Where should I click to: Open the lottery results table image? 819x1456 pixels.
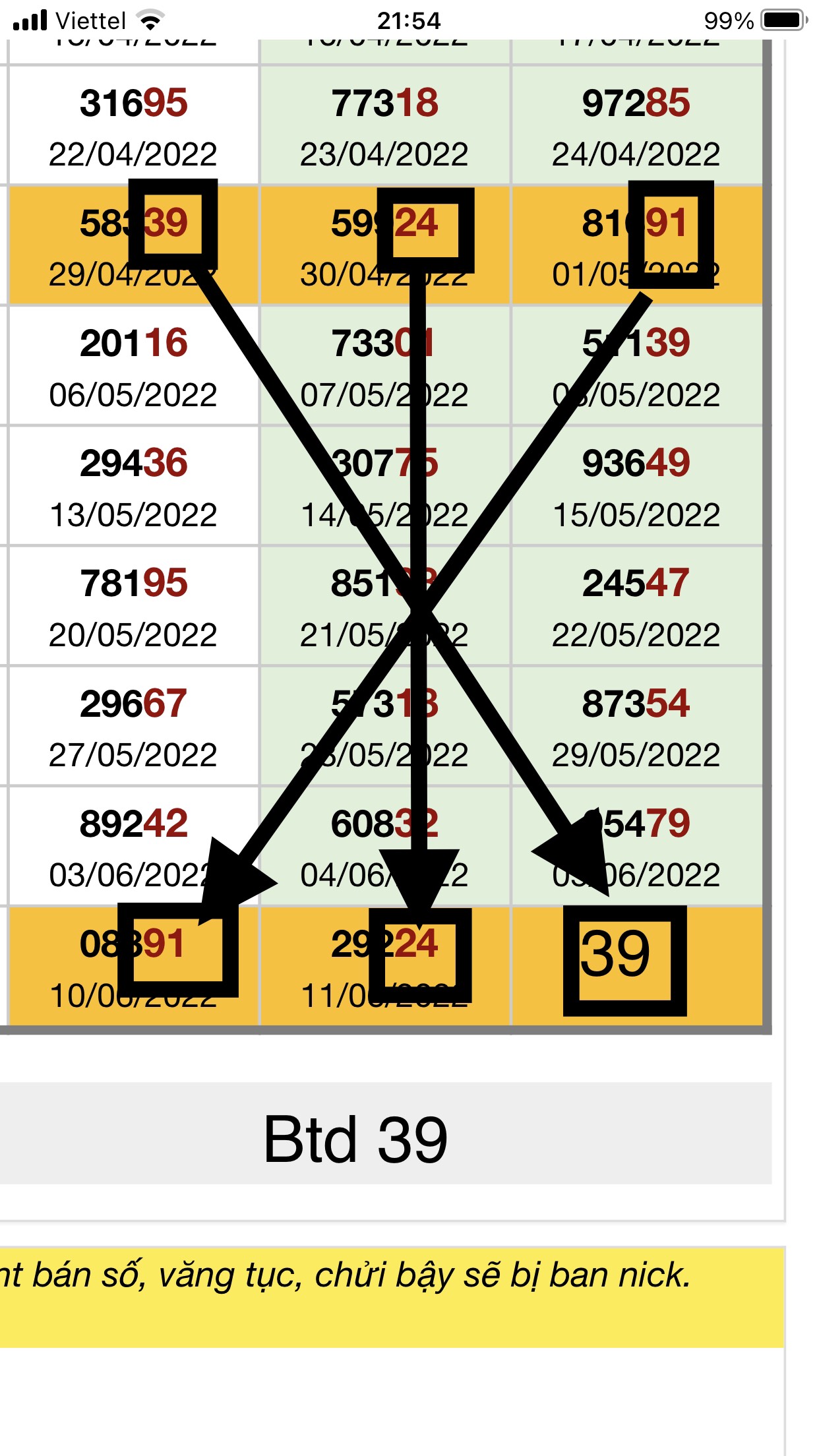[385, 534]
